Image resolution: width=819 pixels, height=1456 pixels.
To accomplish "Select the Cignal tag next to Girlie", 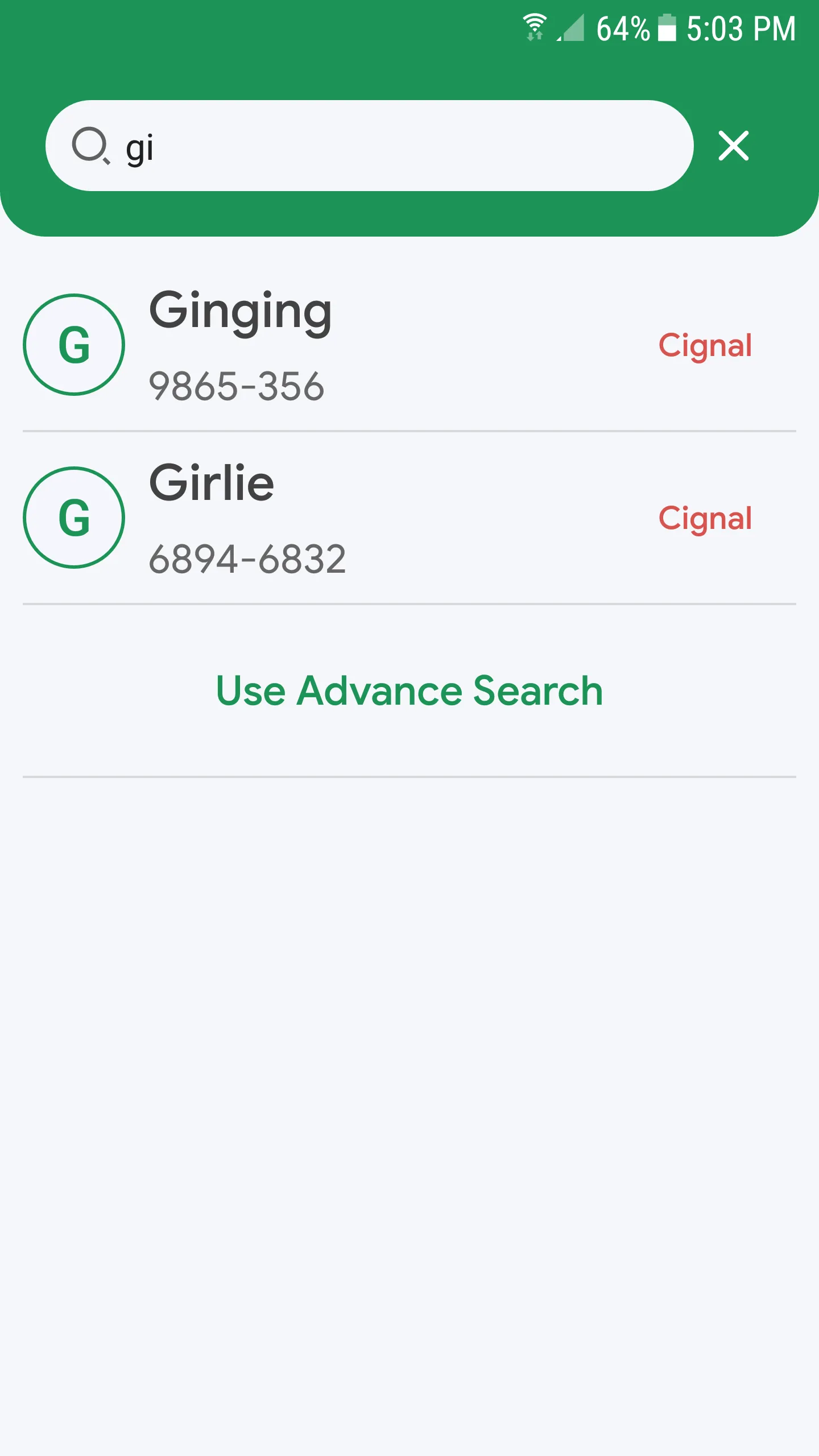I will [x=706, y=518].
